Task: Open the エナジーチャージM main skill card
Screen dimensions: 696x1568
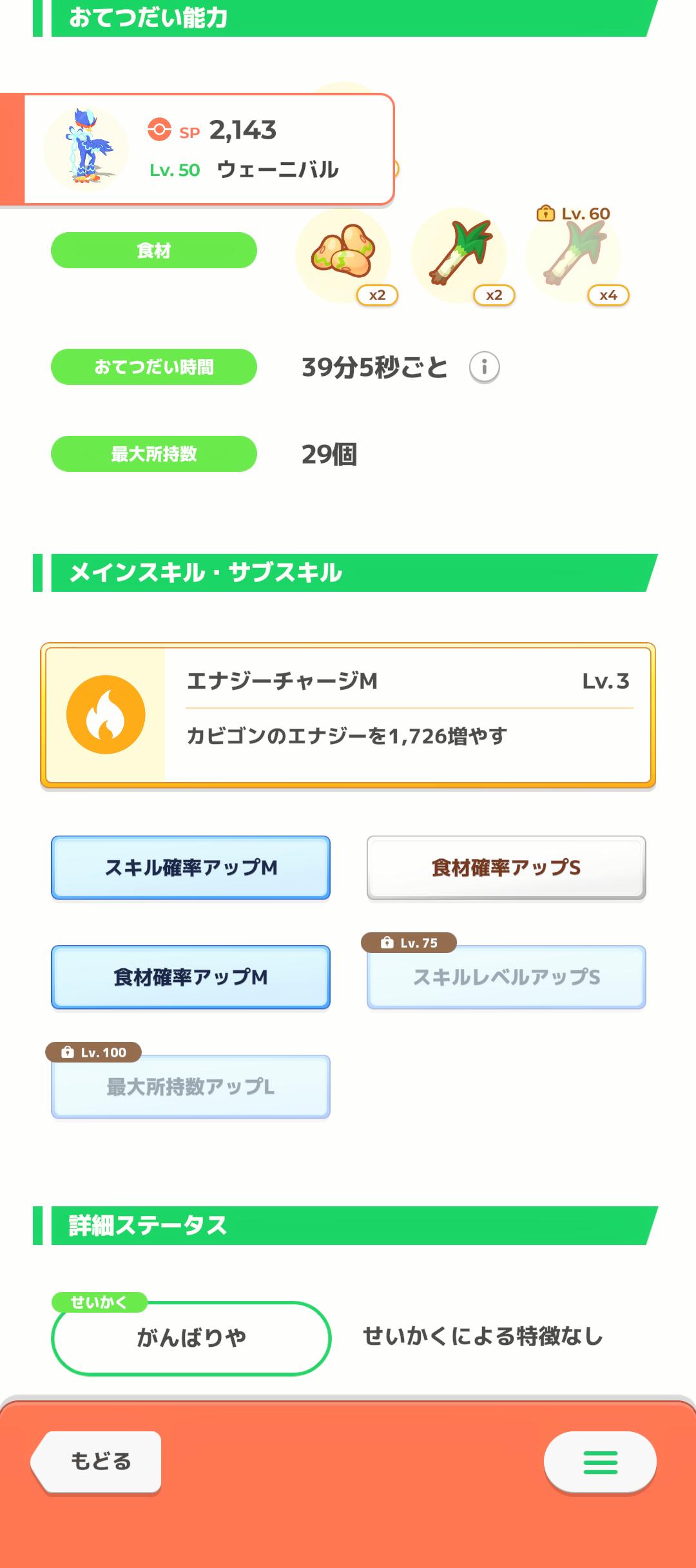Action: 348,715
